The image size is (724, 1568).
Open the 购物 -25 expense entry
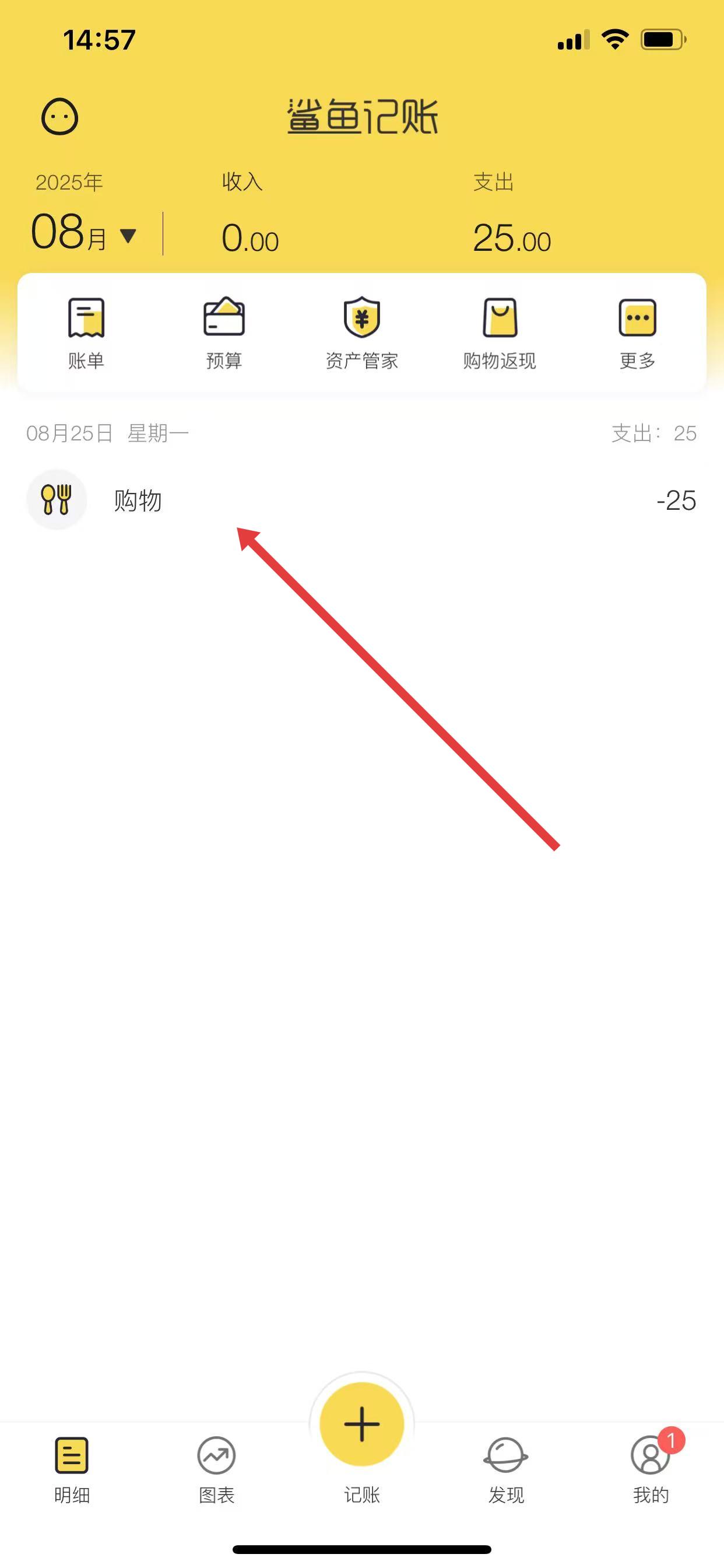361,501
